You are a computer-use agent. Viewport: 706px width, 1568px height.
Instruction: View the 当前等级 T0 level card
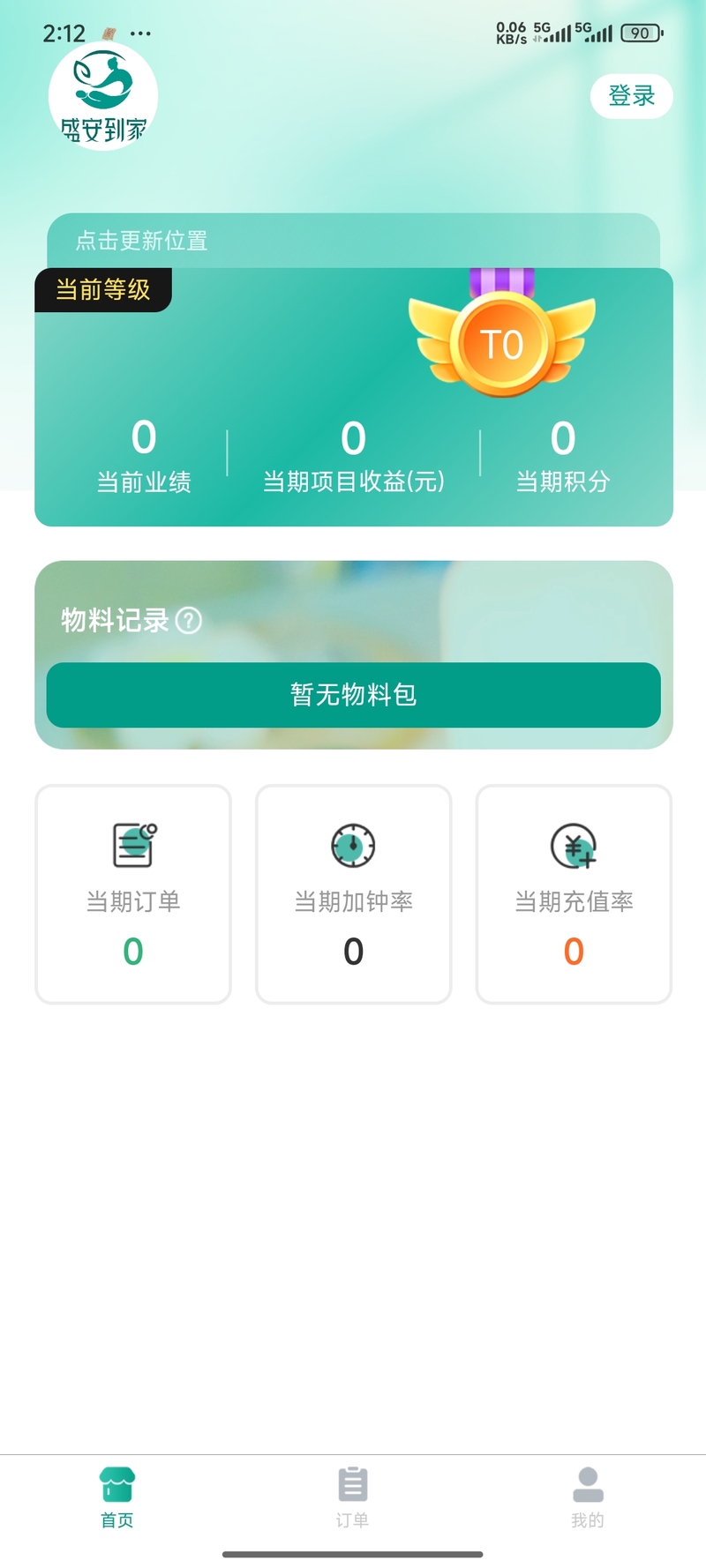coord(353,397)
